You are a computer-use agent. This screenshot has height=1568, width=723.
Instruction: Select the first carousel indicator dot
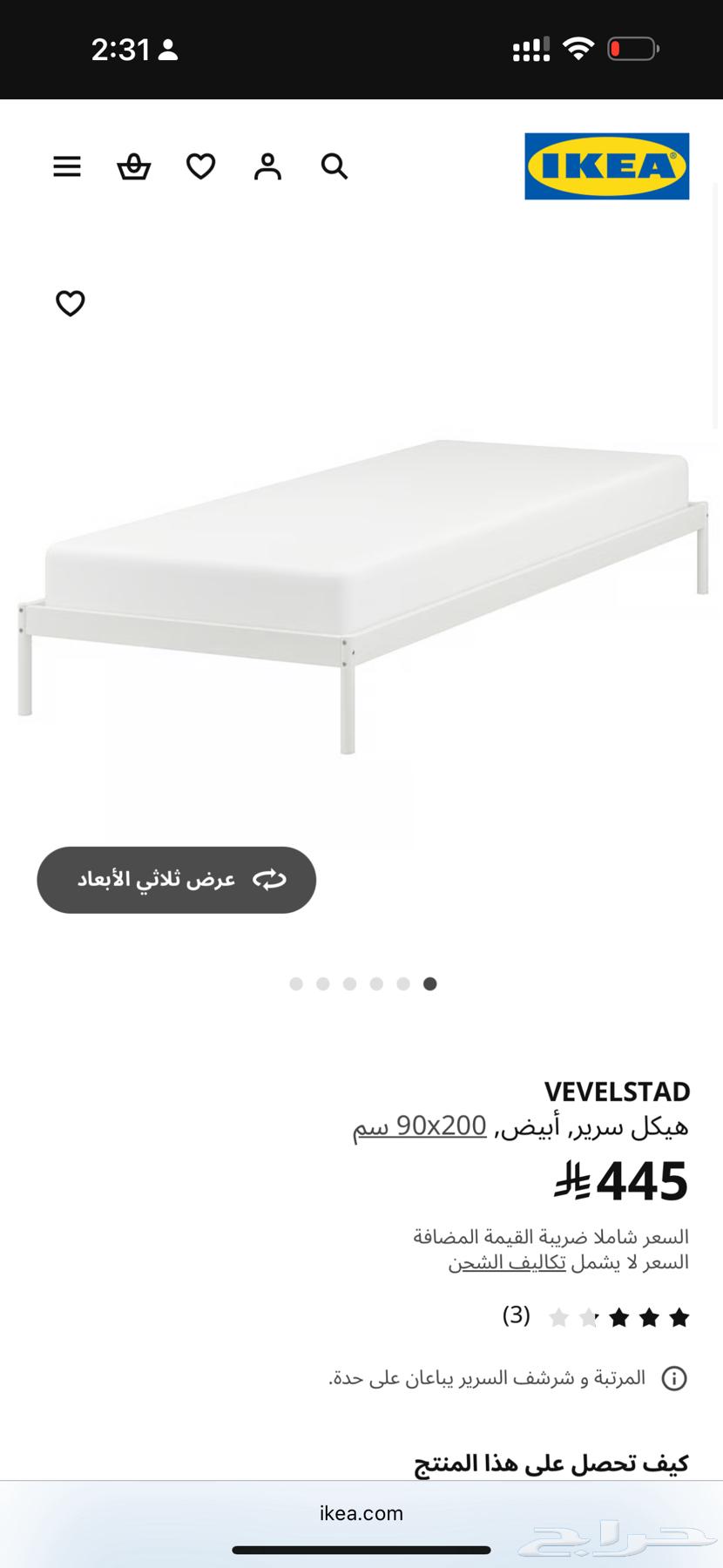[295, 983]
